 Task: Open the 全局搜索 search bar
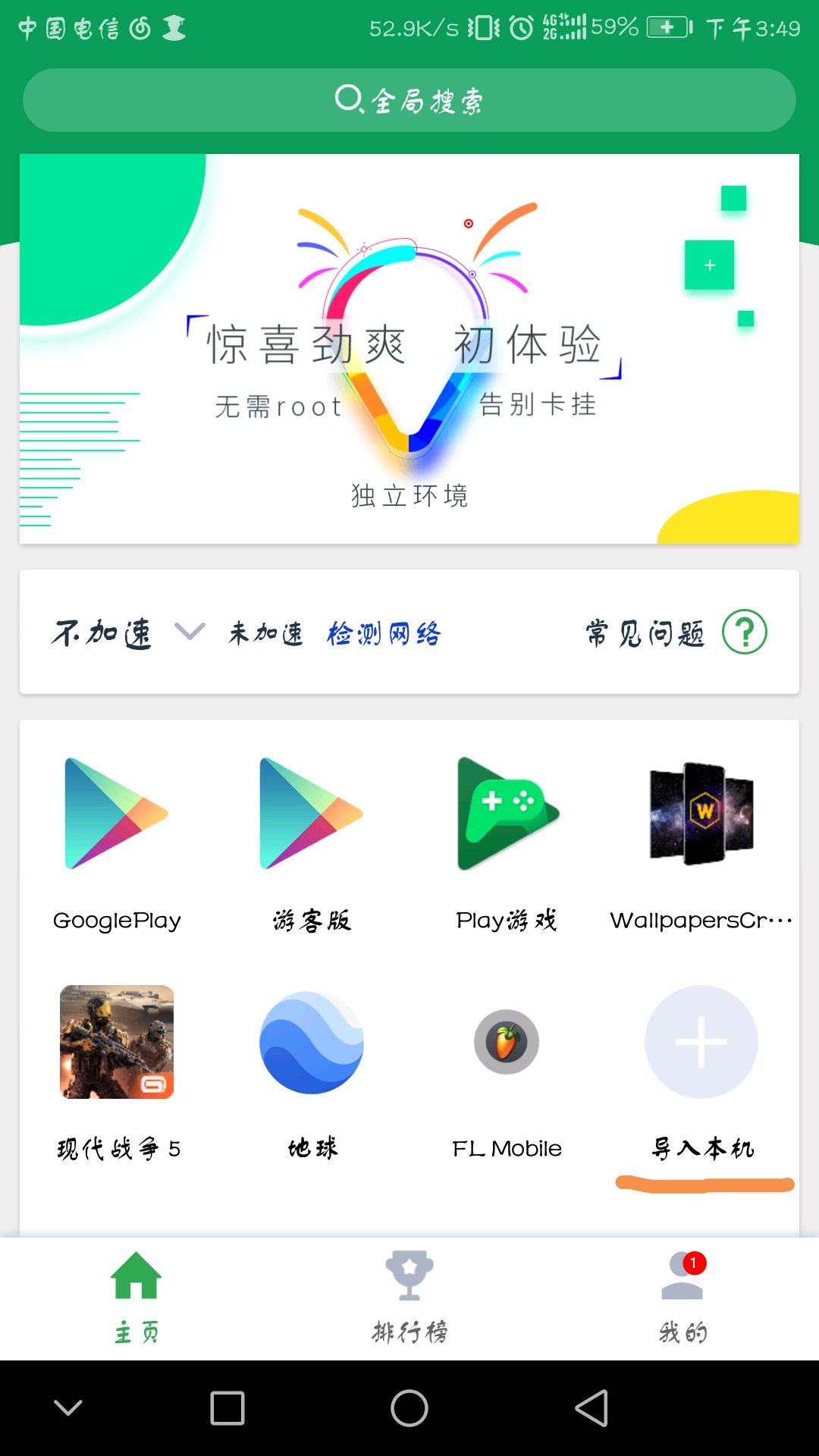point(409,100)
